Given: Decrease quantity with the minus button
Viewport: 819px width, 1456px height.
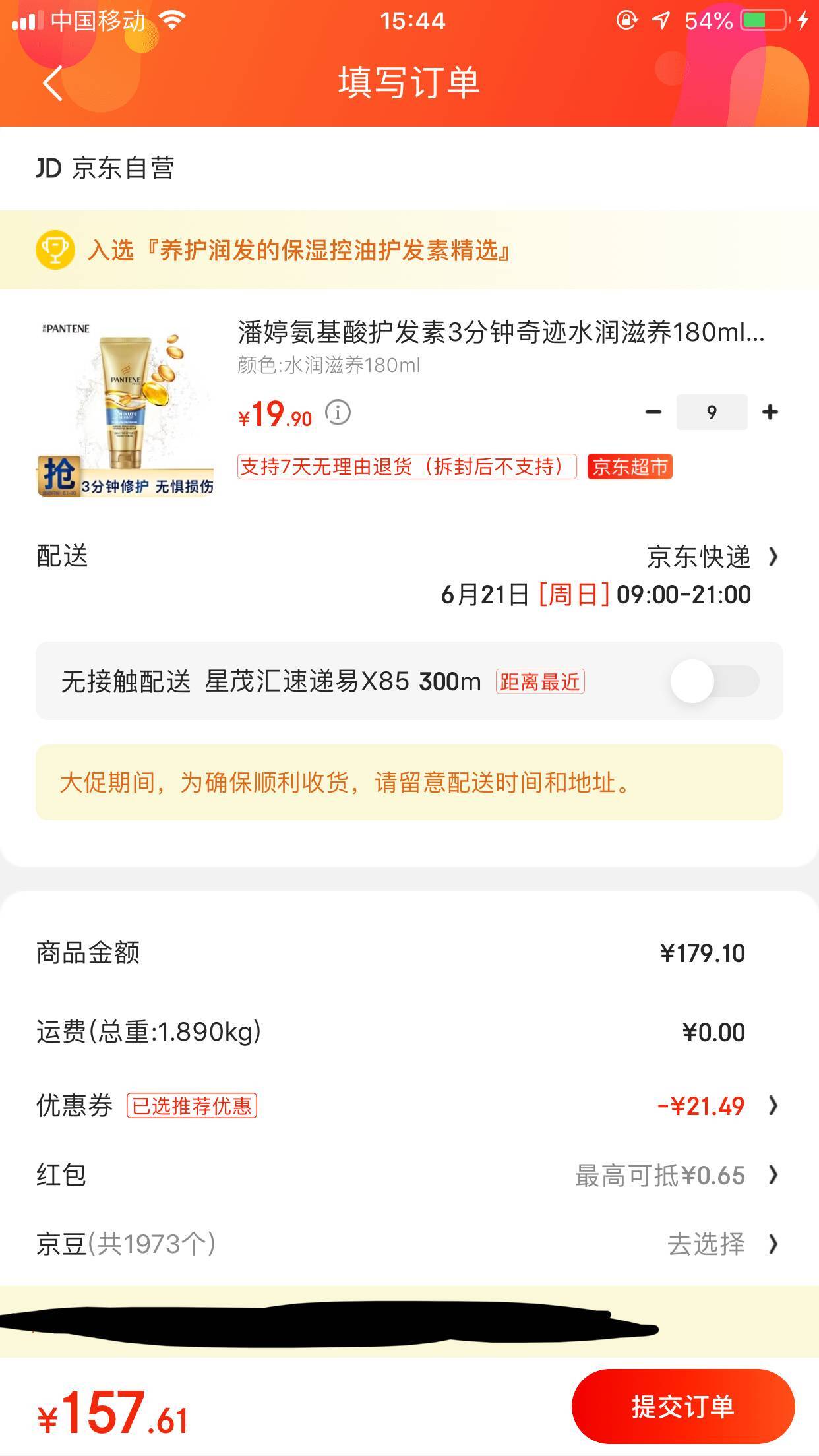Looking at the screenshot, I should pos(653,413).
